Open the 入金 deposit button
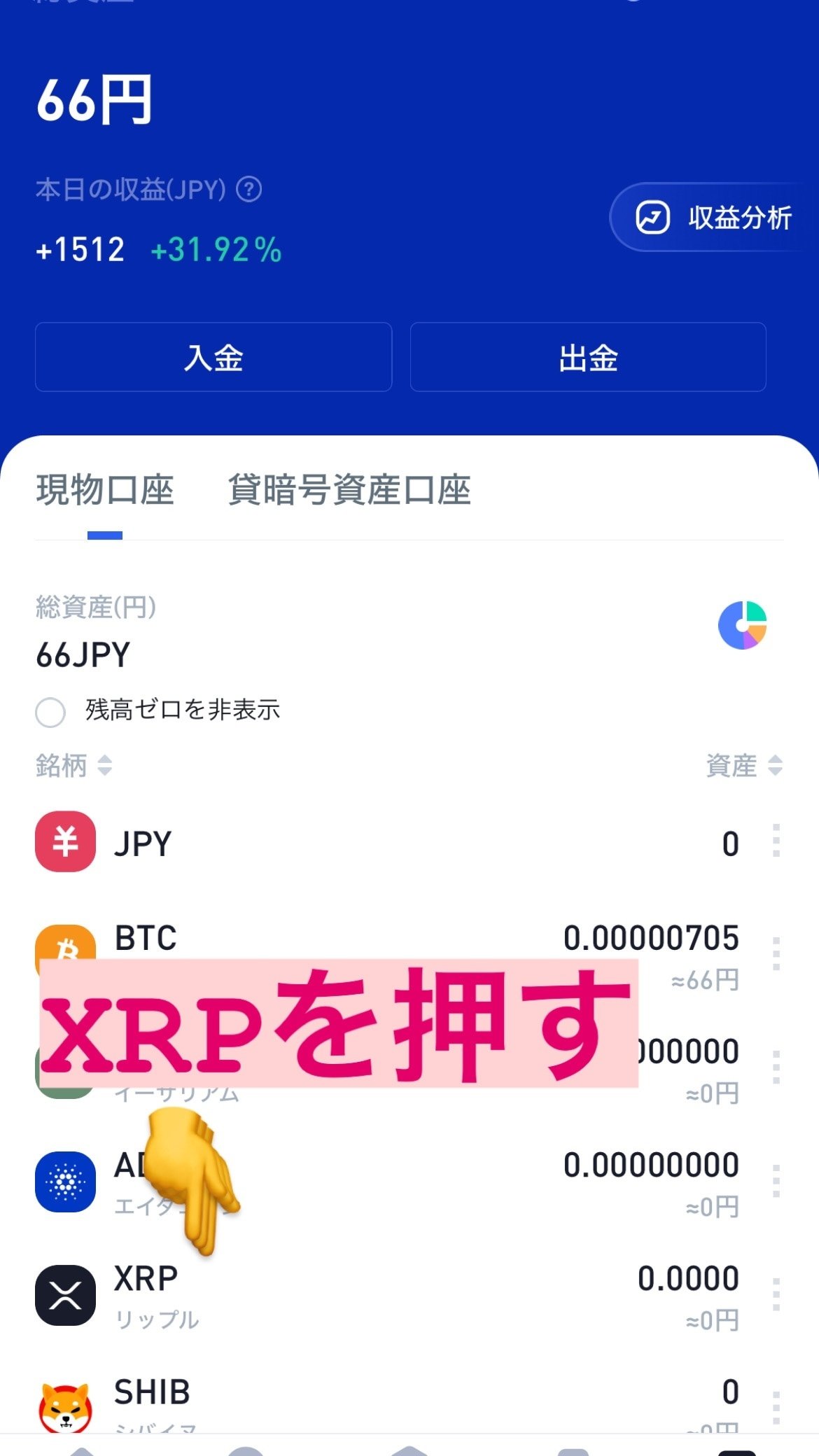The width and height of the screenshot is (819, 1456). [x=213, y=357]
